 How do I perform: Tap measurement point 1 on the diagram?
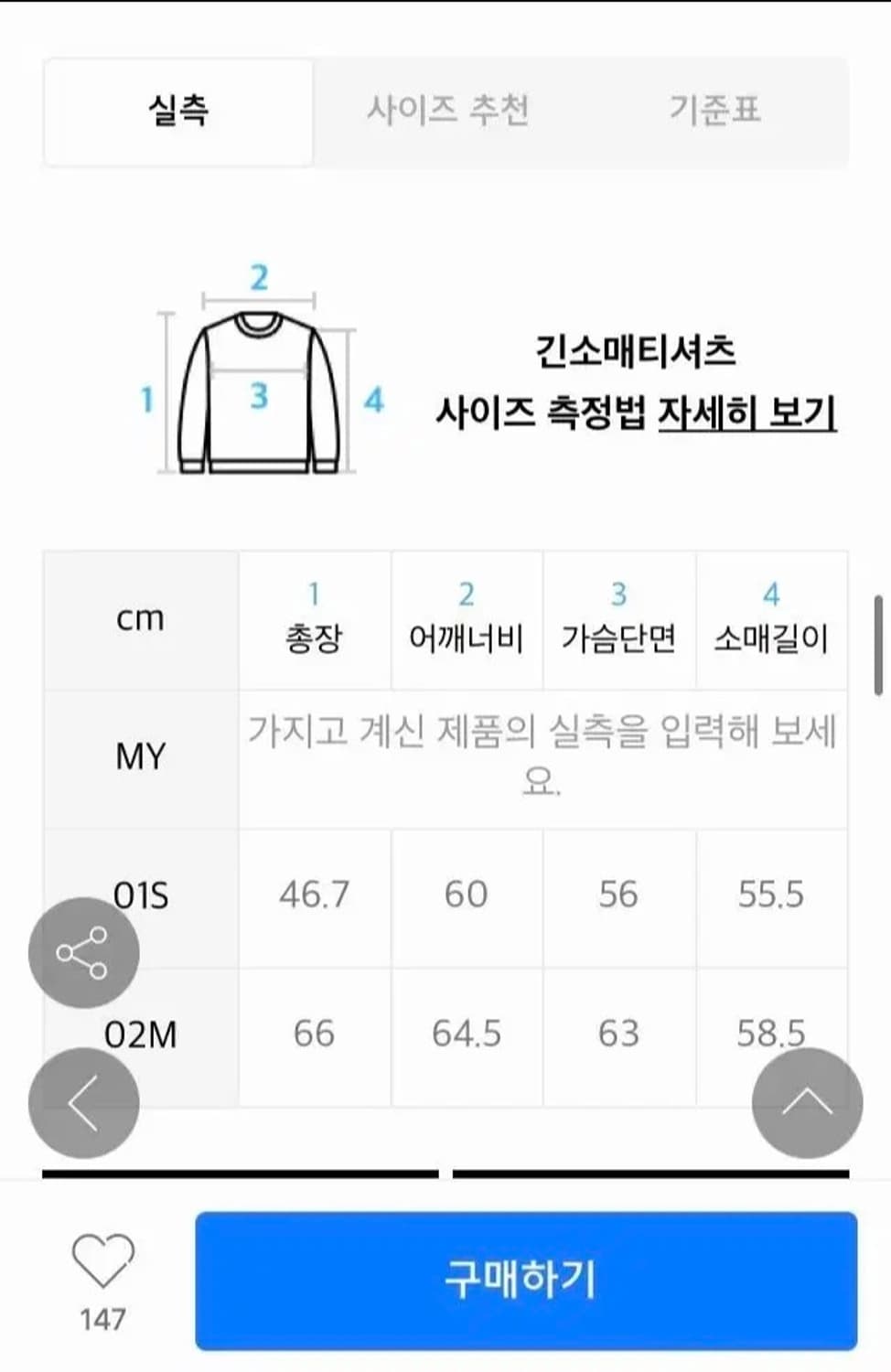point(145,398)
